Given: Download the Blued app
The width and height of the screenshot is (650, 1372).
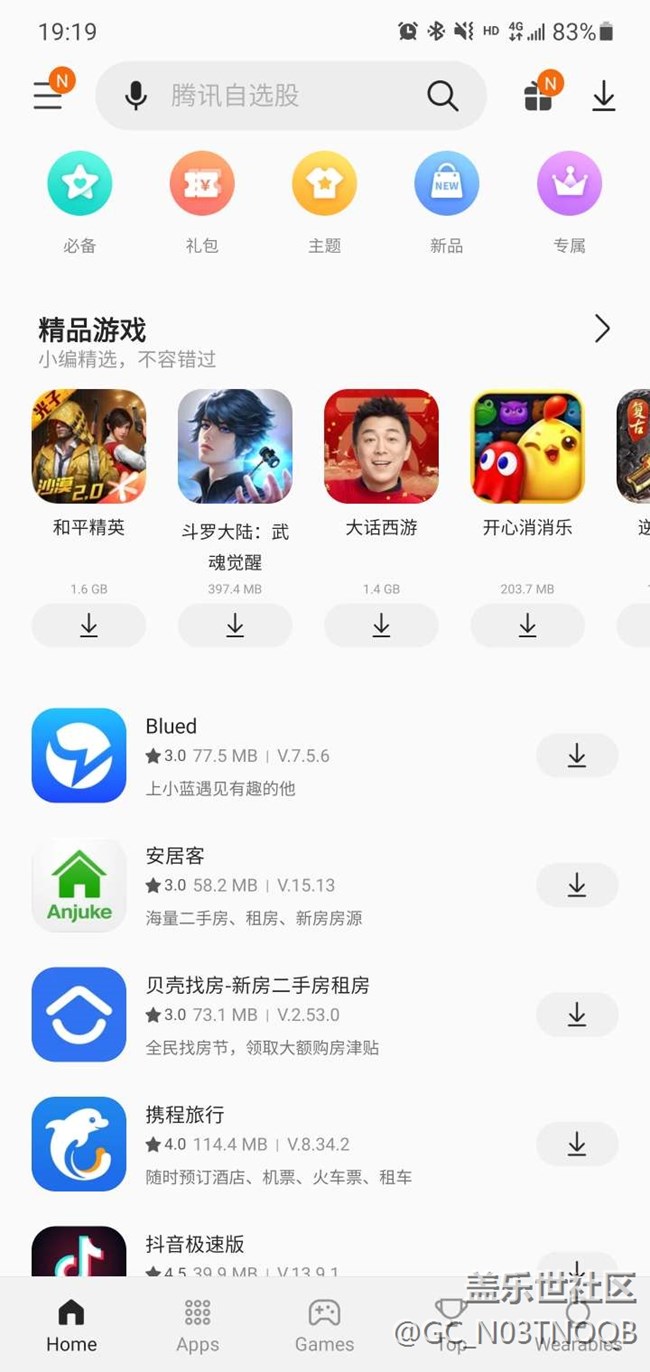Looking at the screenshot, I should point(577,756).
